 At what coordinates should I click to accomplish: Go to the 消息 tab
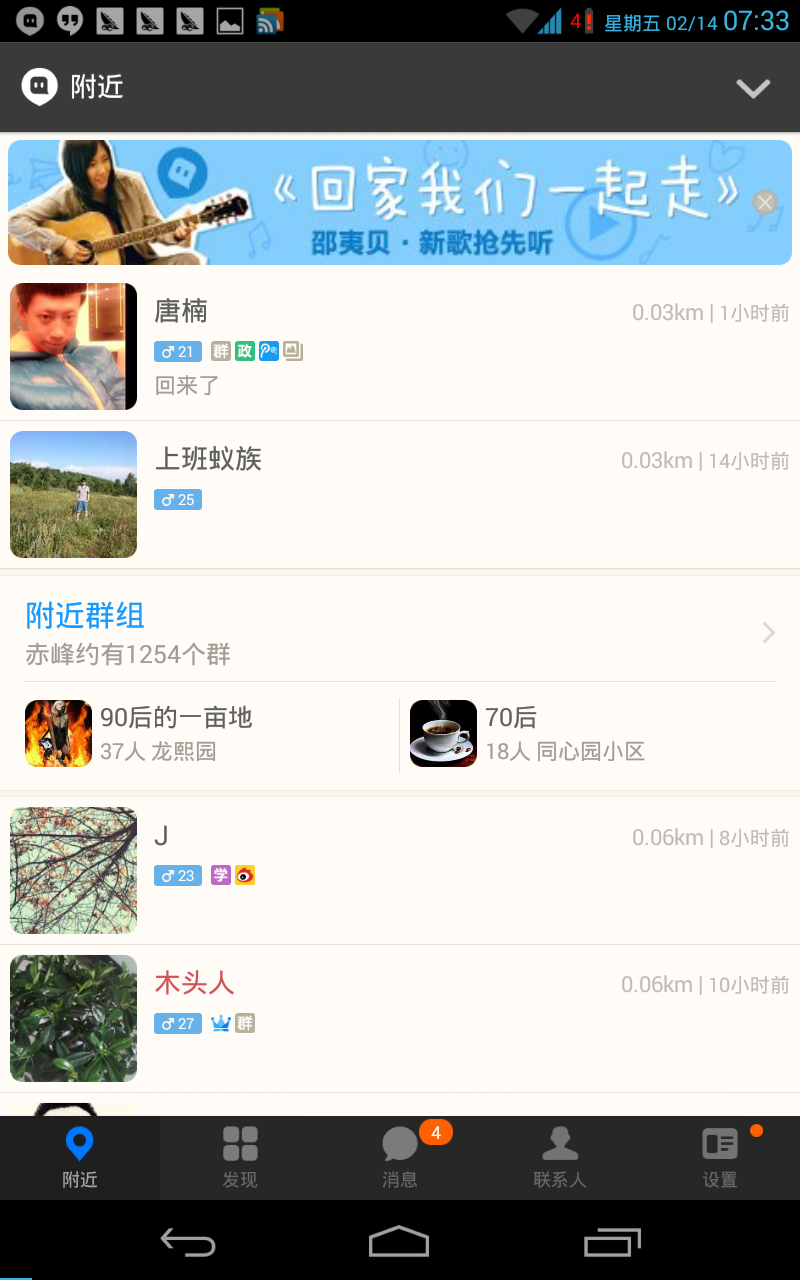[x=400, y=1158]
